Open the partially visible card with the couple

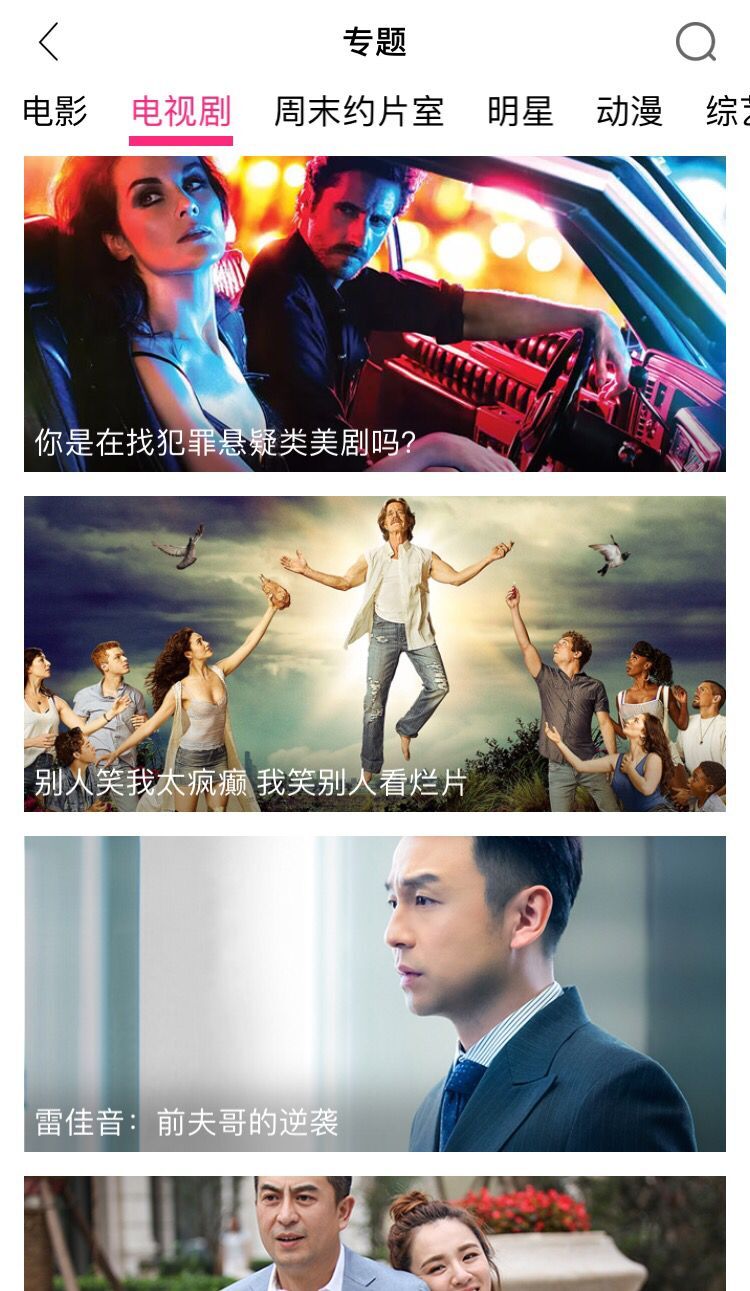click(x=375, y=1233)
